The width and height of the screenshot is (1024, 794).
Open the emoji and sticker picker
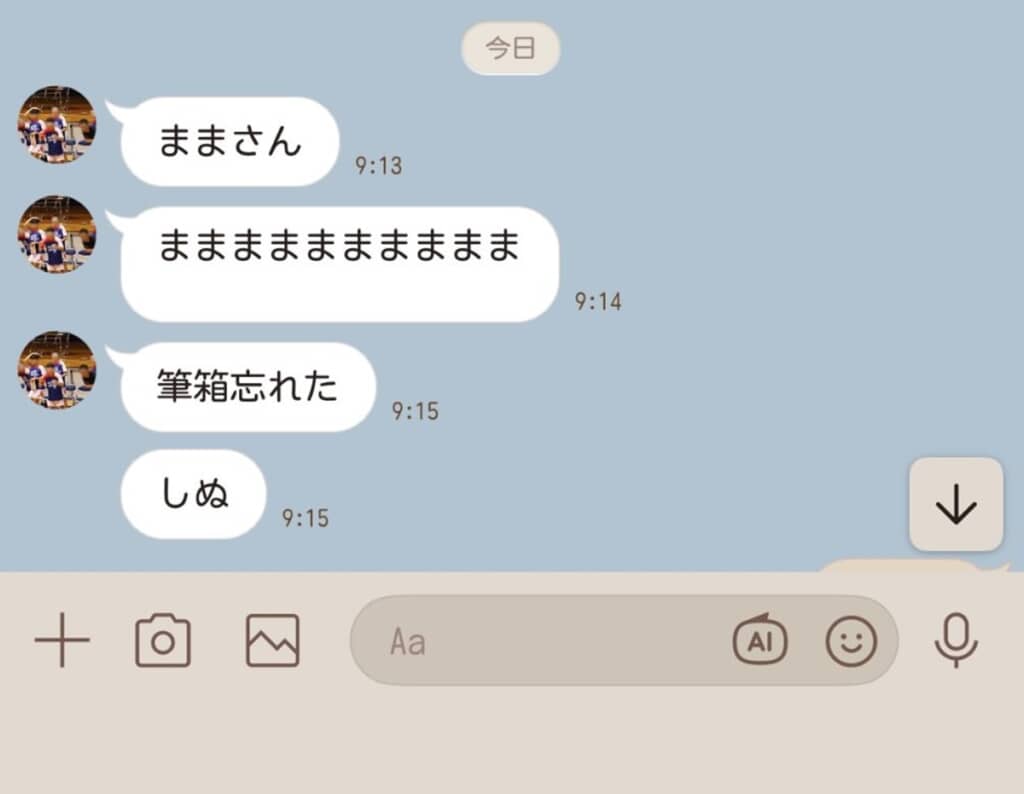(851, 641)
